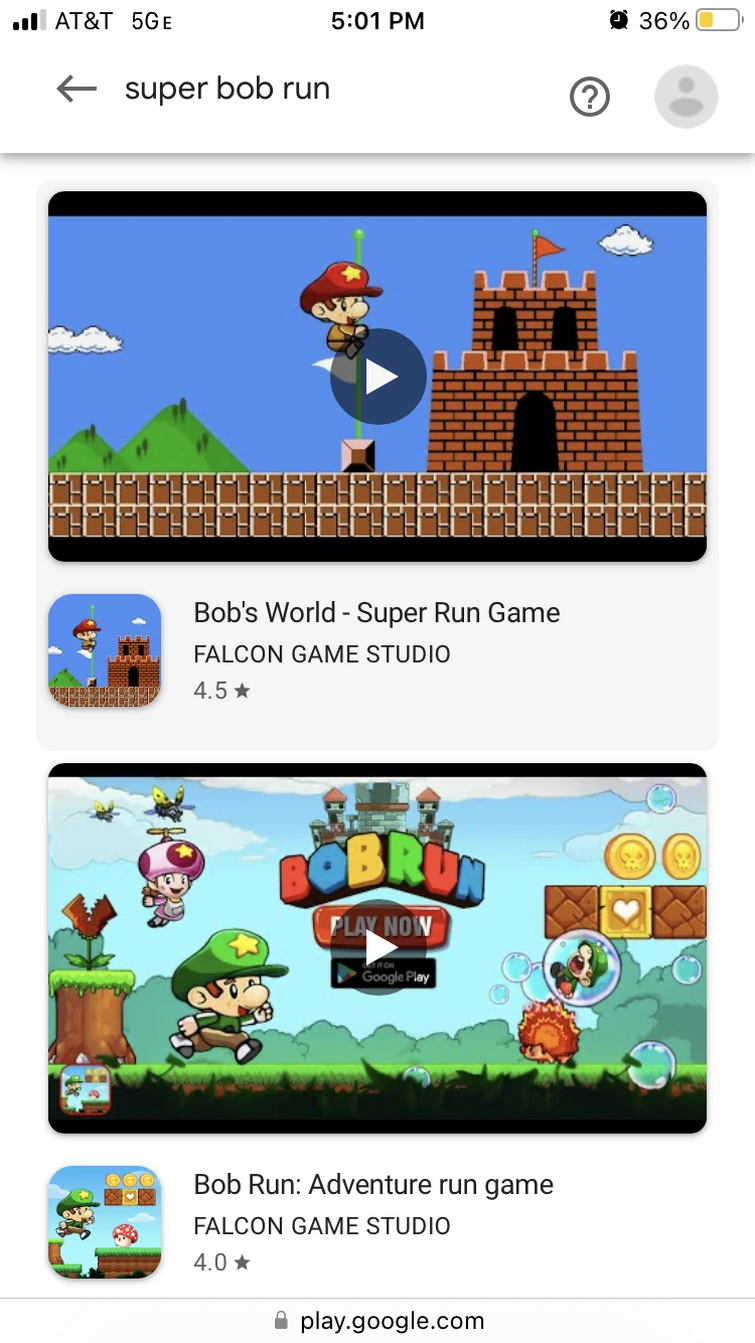Open the help question mark icon
This screenshot has height=1343, width=755.
589,97
